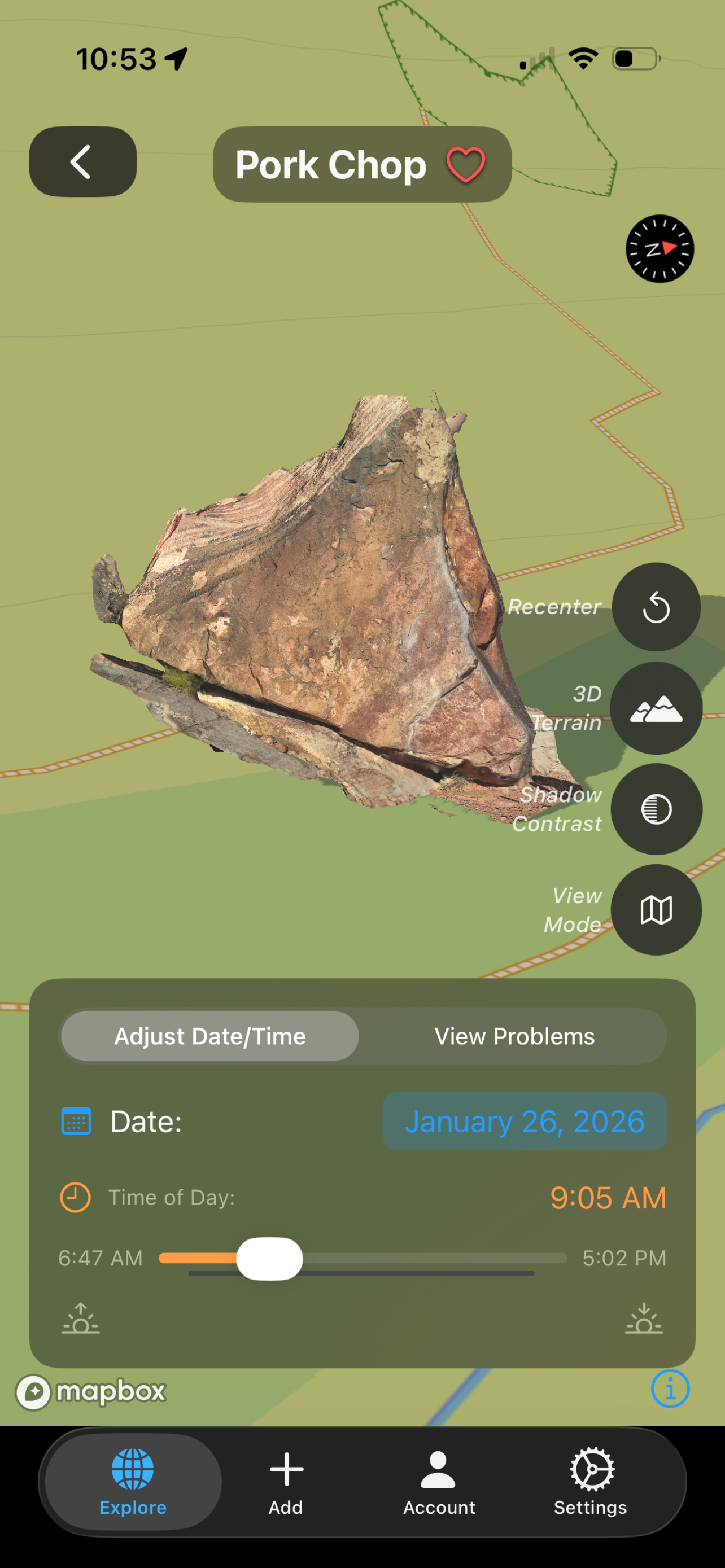Recenter the map on the boulder
Image resolution: width=725 pixels, height=1568 pixels.
click(656, 607)
